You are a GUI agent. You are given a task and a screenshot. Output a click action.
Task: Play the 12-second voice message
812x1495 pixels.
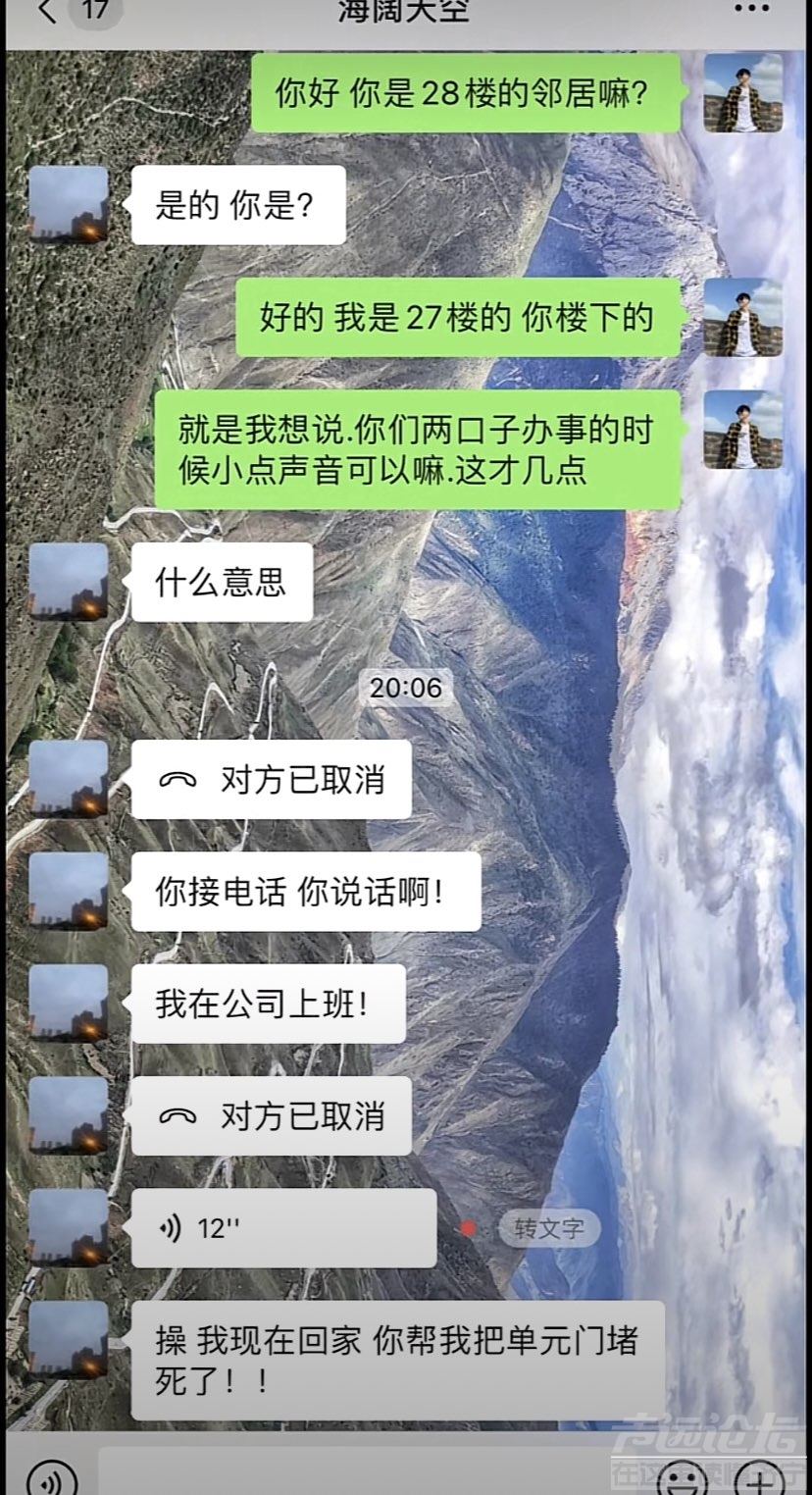tap(282, 1228)
